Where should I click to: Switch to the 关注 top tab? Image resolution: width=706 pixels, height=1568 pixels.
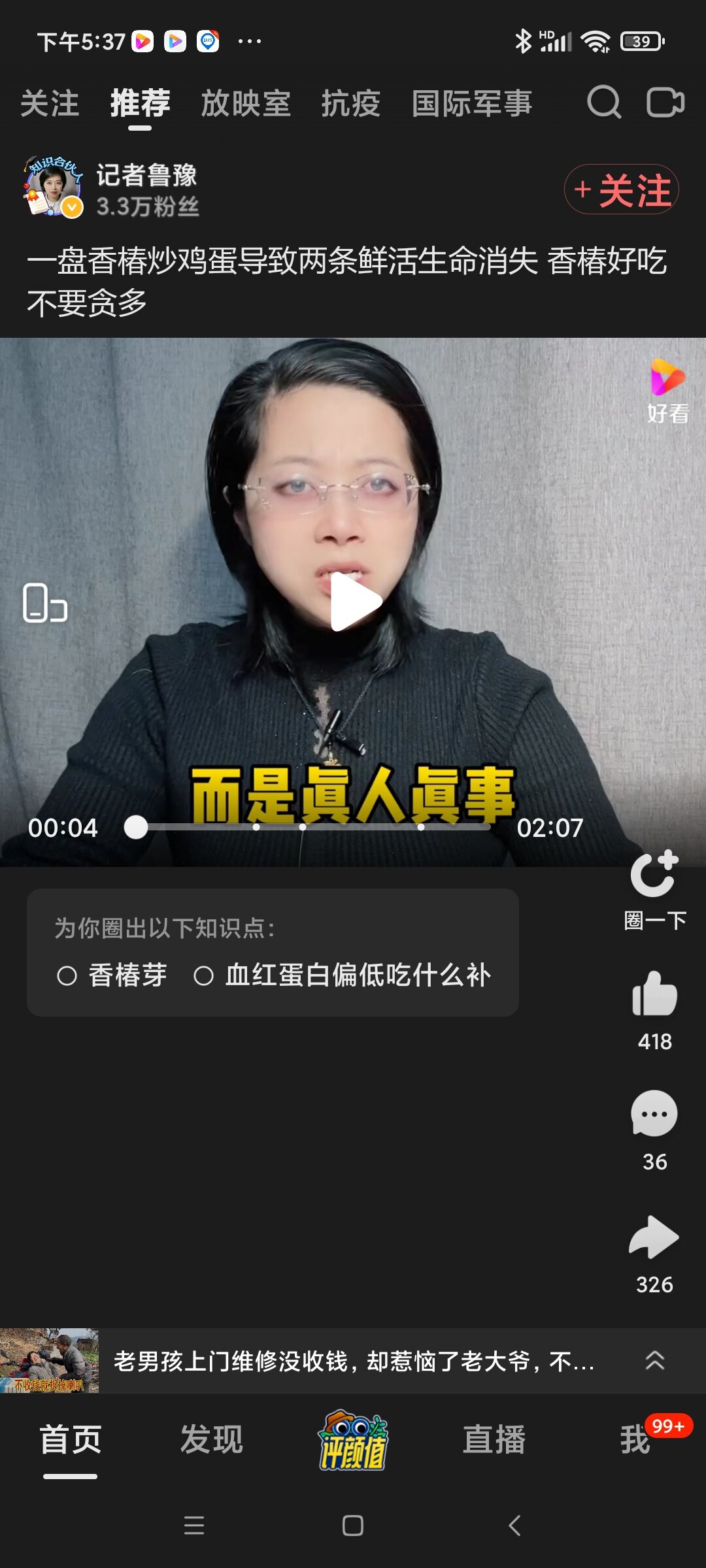[50, 104]
